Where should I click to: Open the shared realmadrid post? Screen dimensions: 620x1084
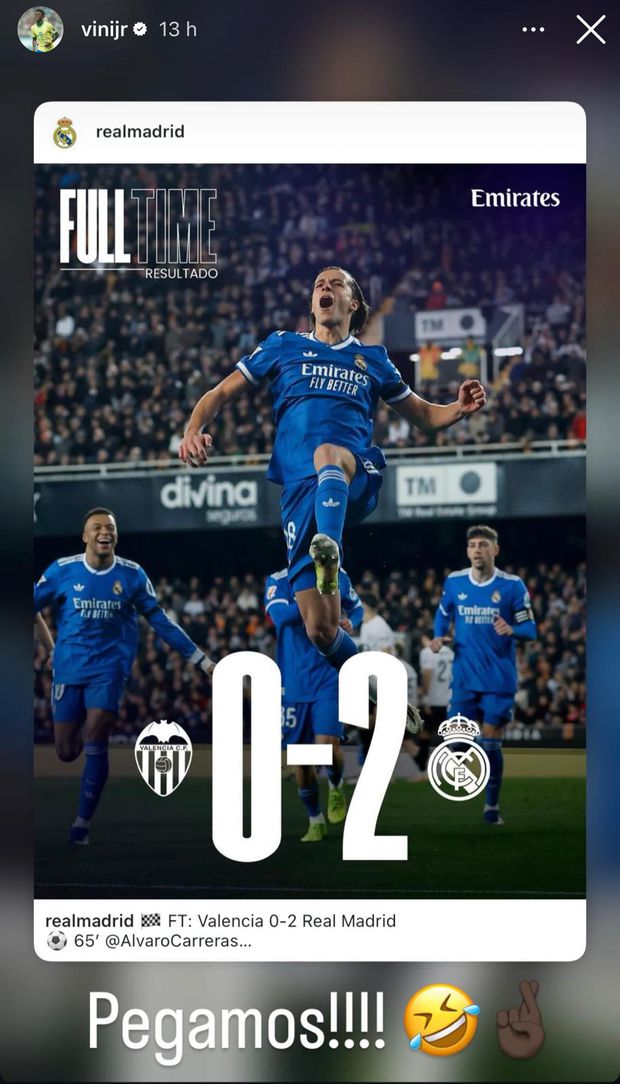tap(310, 530)
